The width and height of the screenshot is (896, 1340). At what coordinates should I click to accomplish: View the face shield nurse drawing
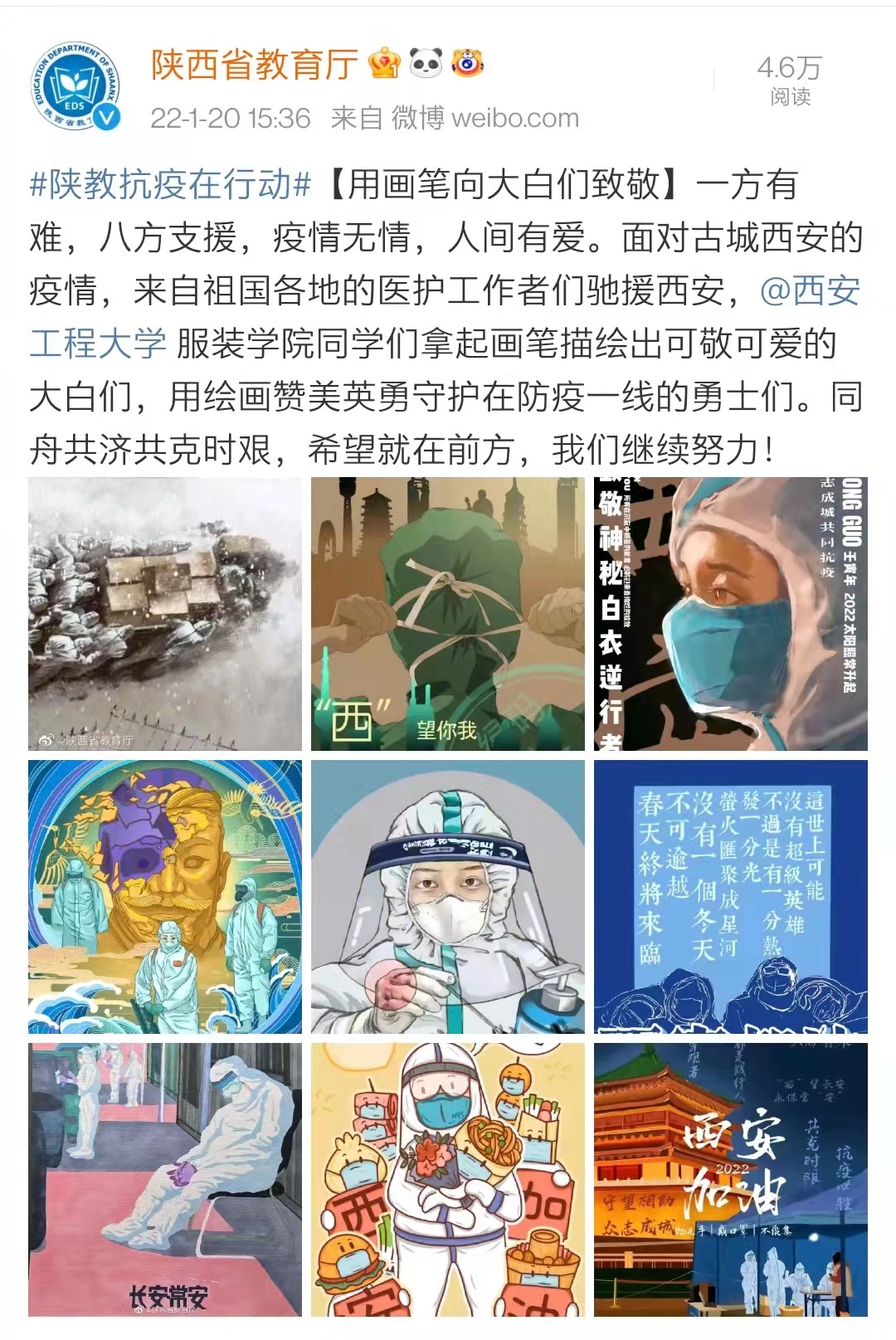pos(448,897)
